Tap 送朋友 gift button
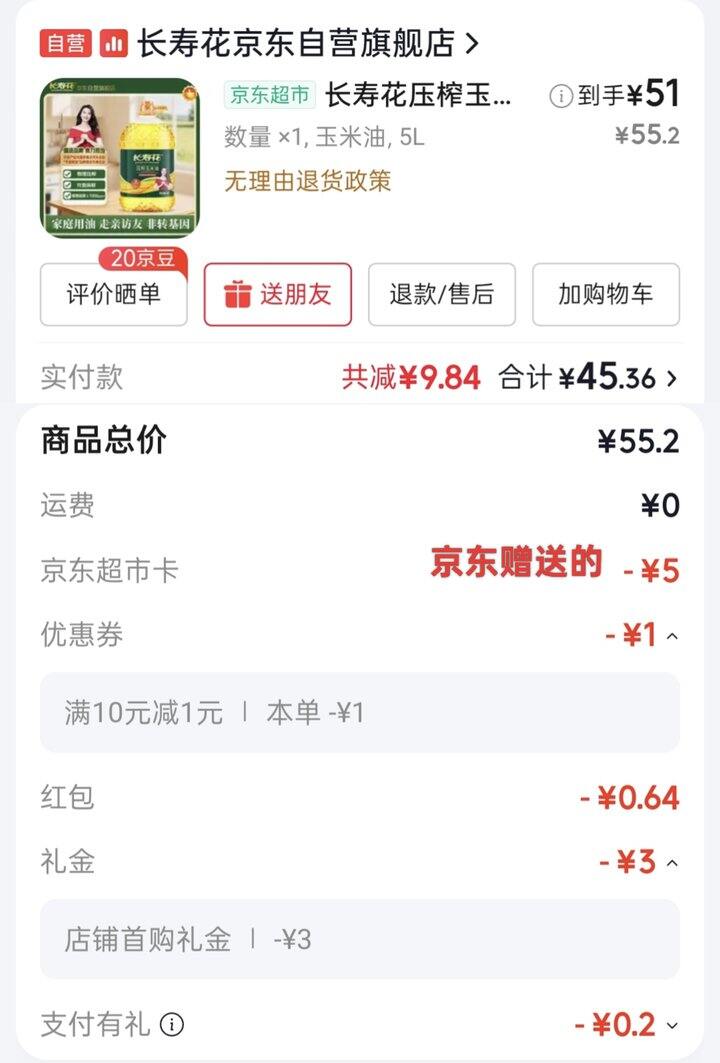 278,294
